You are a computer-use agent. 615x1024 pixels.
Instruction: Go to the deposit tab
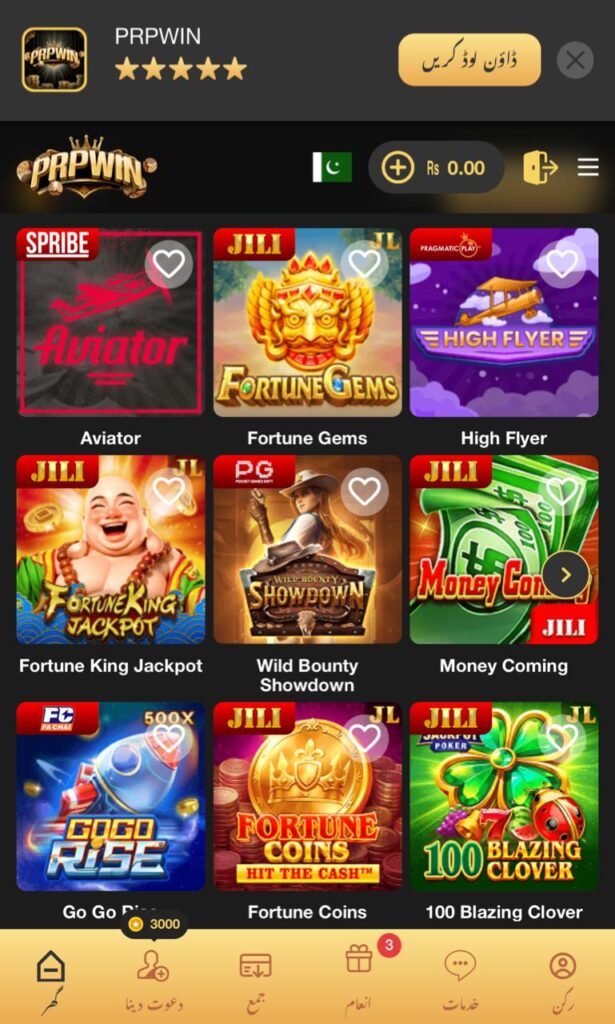pos(256,979)
